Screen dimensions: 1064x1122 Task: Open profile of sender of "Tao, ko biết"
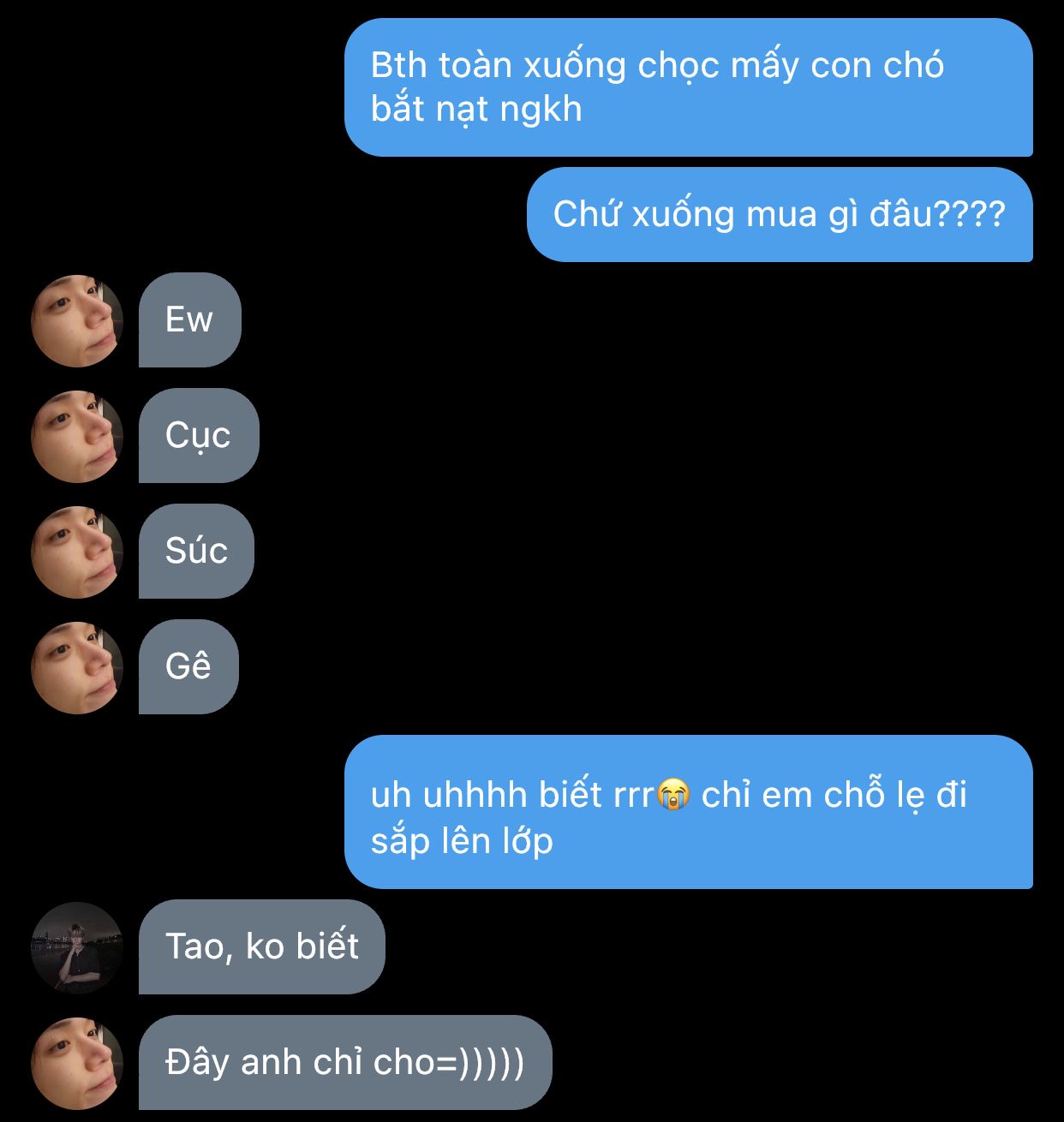[x=77, y=947]
